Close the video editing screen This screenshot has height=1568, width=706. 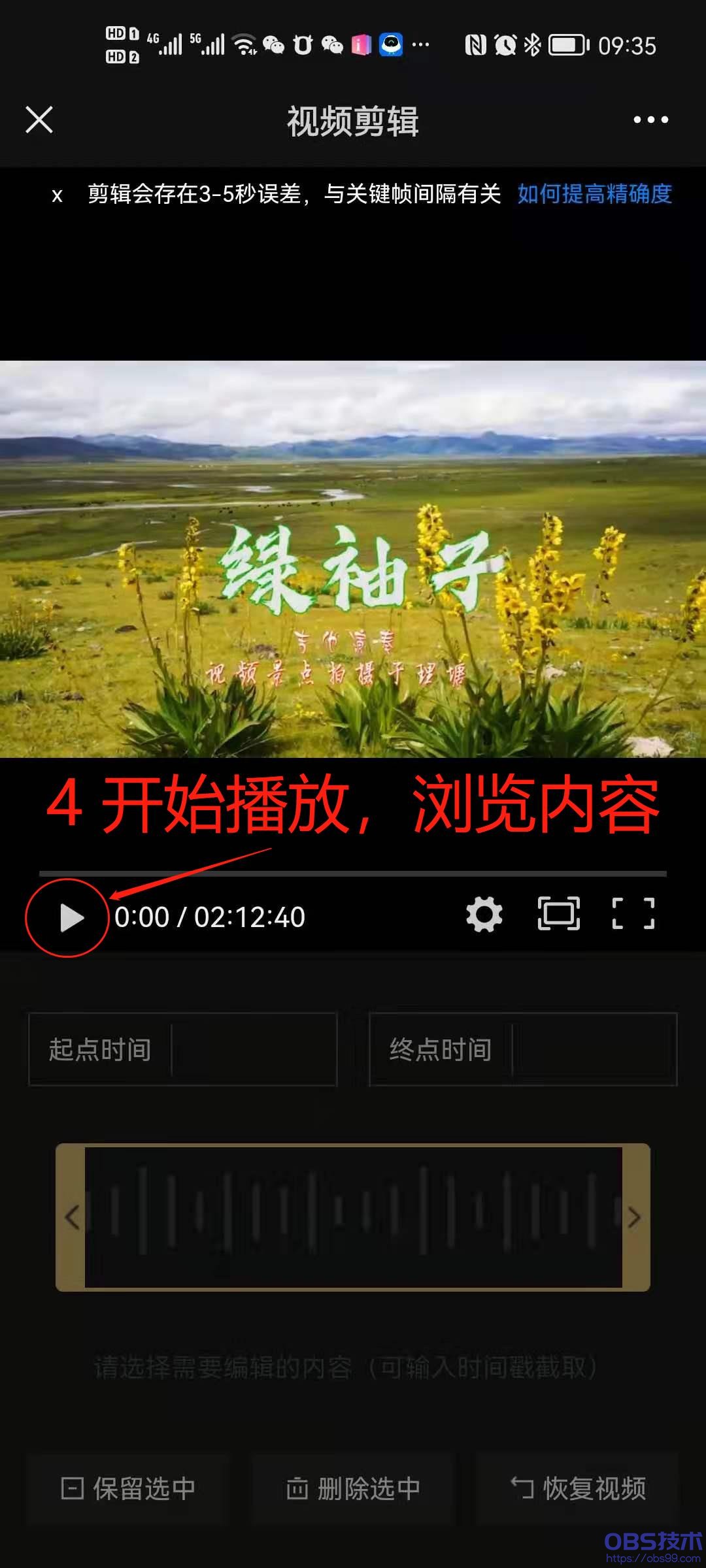point(39,120)
